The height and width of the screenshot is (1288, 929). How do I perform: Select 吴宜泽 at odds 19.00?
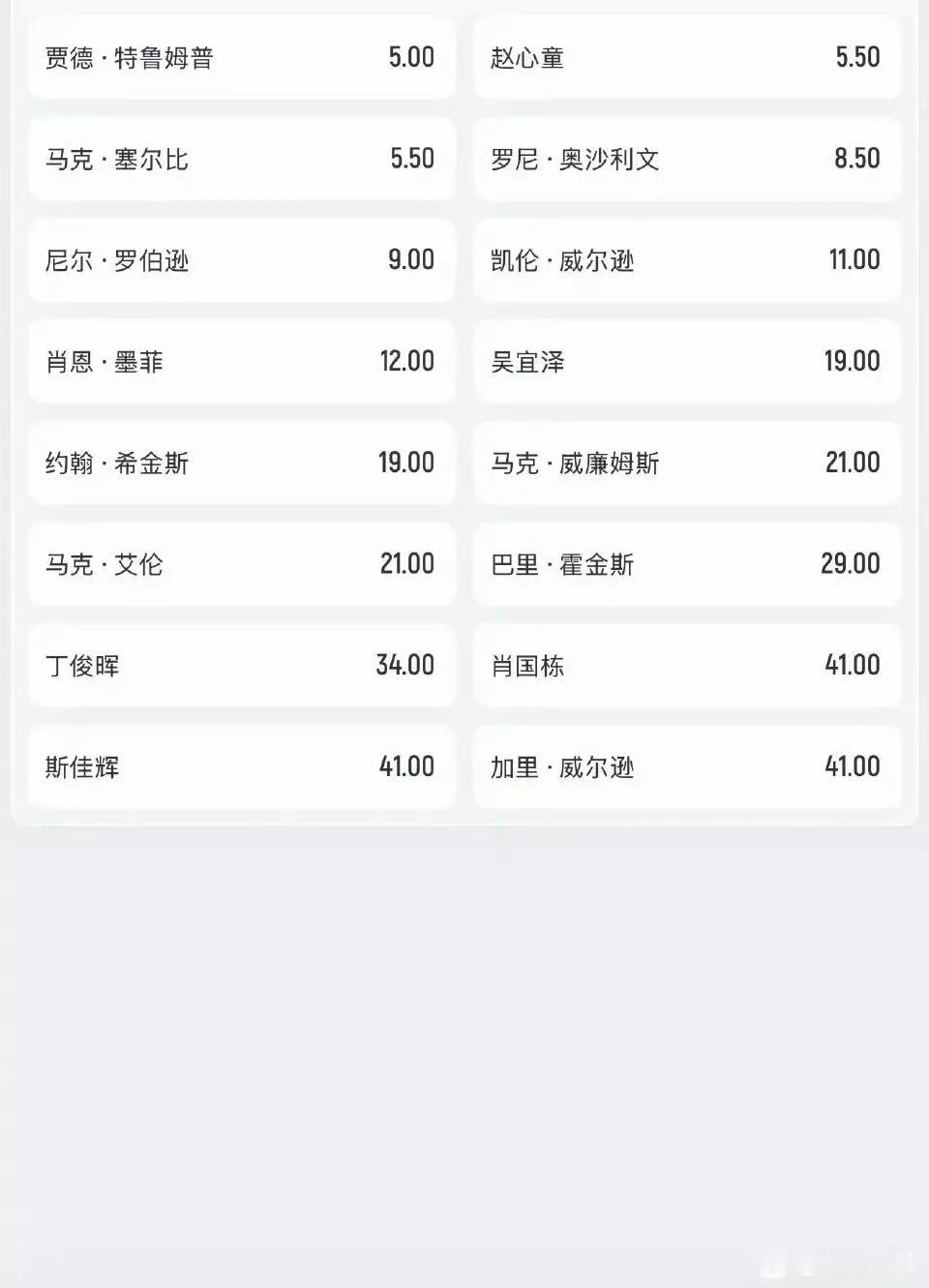[687, 362]
